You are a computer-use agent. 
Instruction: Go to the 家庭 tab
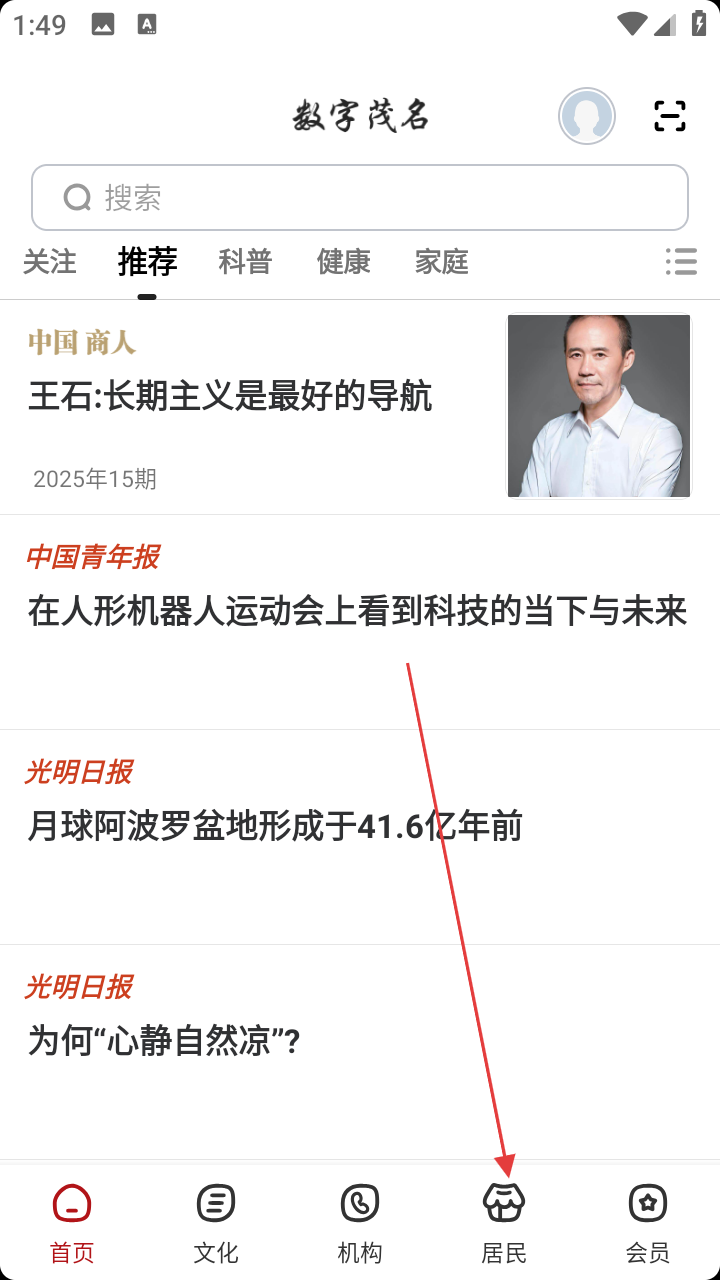[x=441, y=262]
